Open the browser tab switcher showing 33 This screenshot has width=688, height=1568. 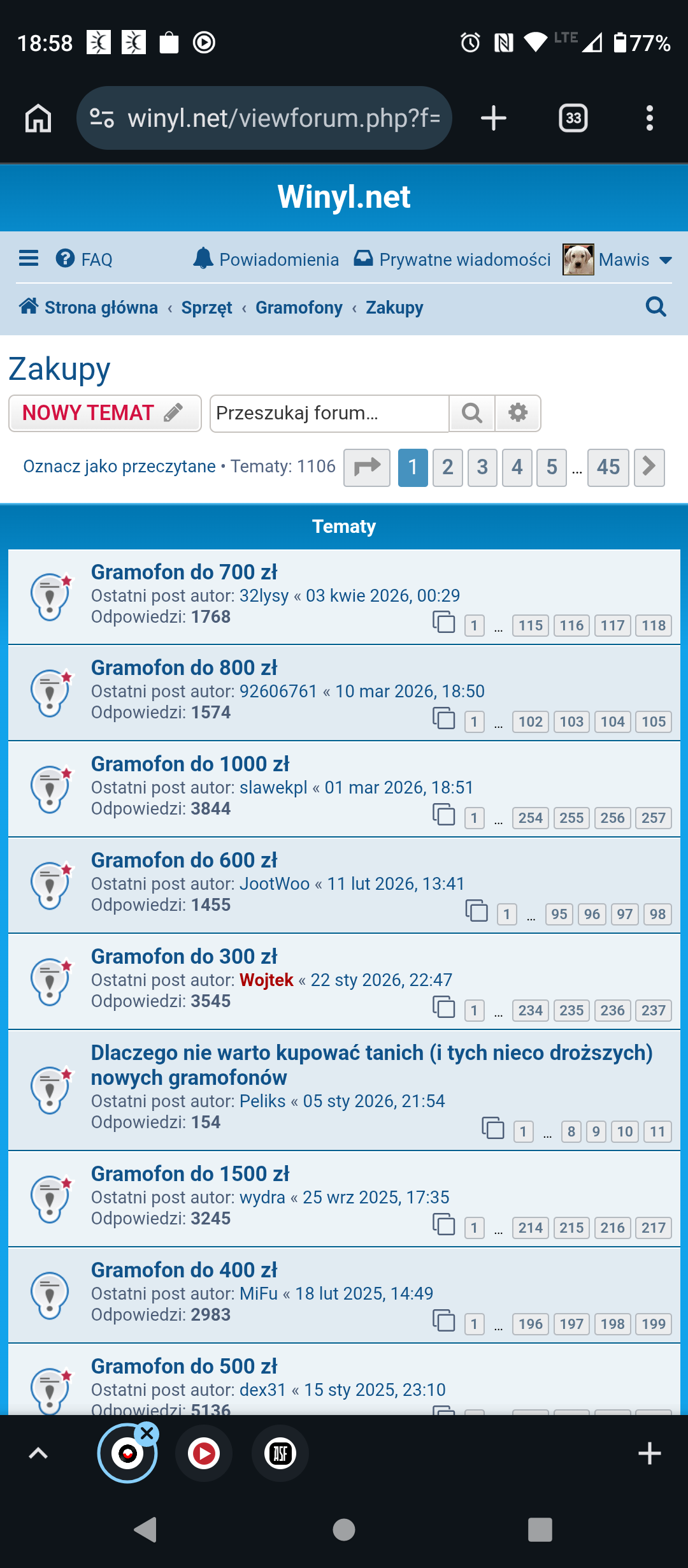point(573,118)
